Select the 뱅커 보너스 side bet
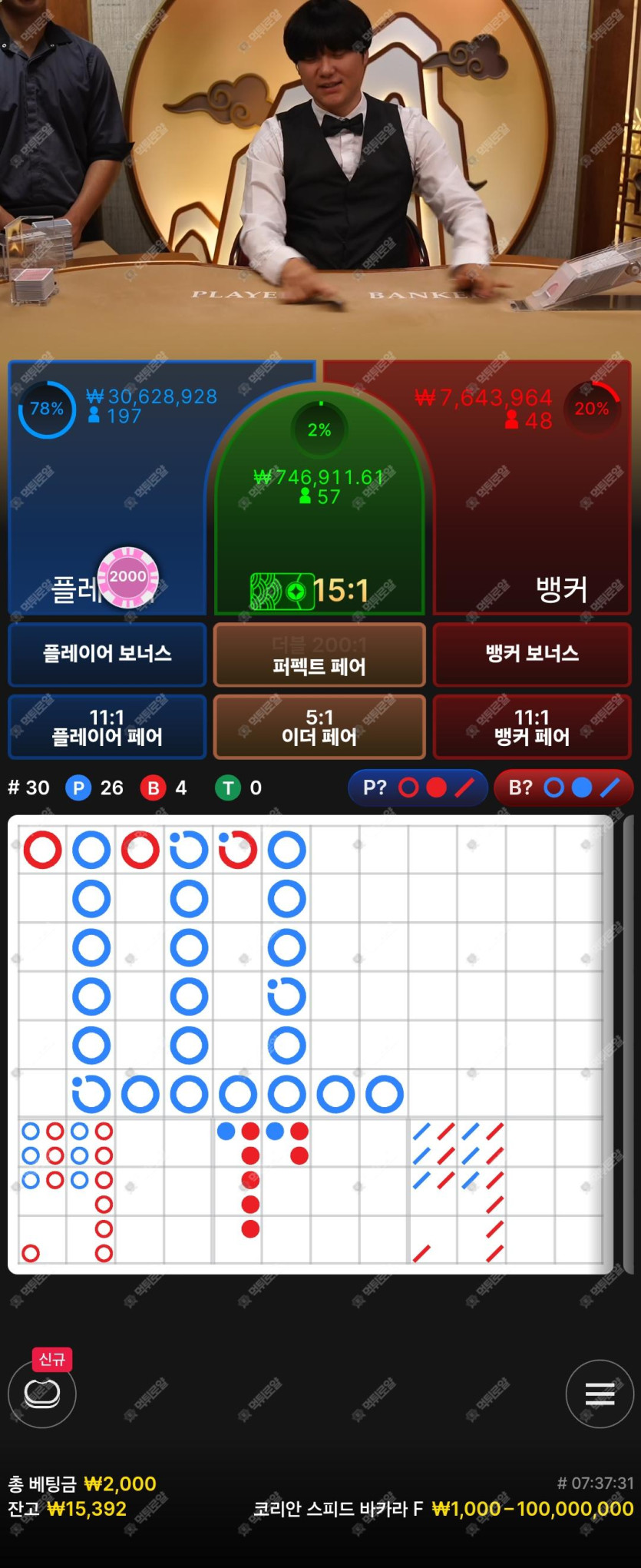The height and width of the screenshot is (1568, 641). [532, 654]
